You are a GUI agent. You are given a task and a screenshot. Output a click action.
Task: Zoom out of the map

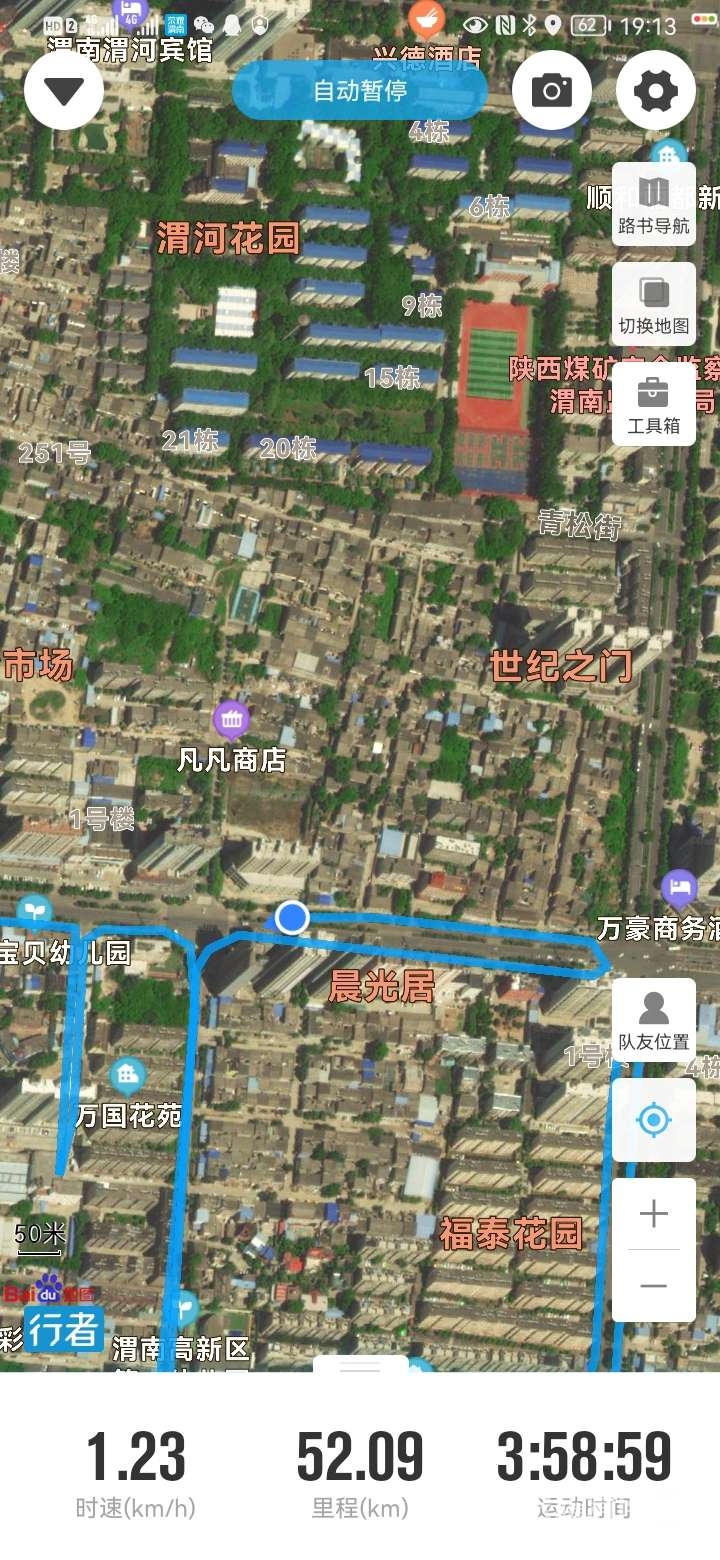[x=654, y=1286]
